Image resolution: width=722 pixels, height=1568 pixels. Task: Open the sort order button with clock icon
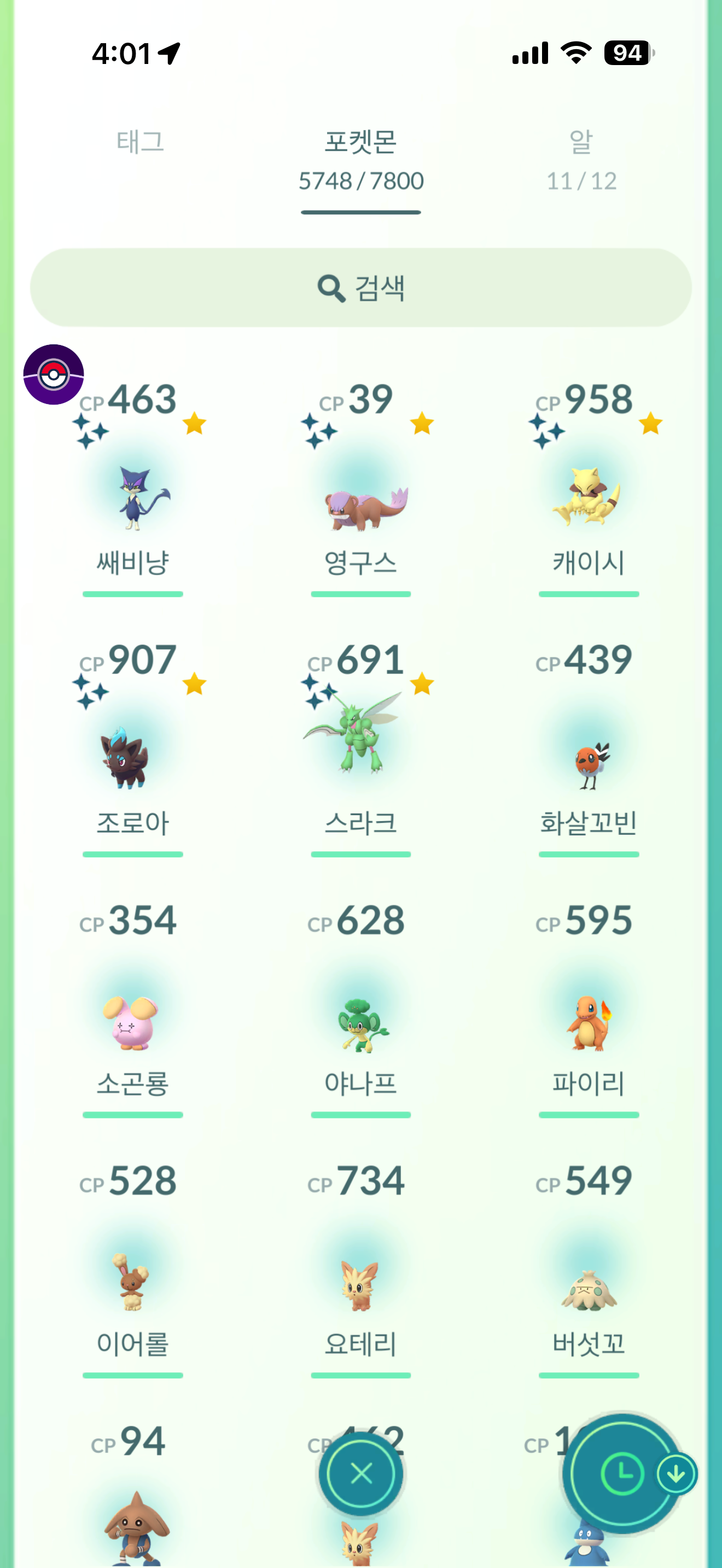(x=622, y=1473)
